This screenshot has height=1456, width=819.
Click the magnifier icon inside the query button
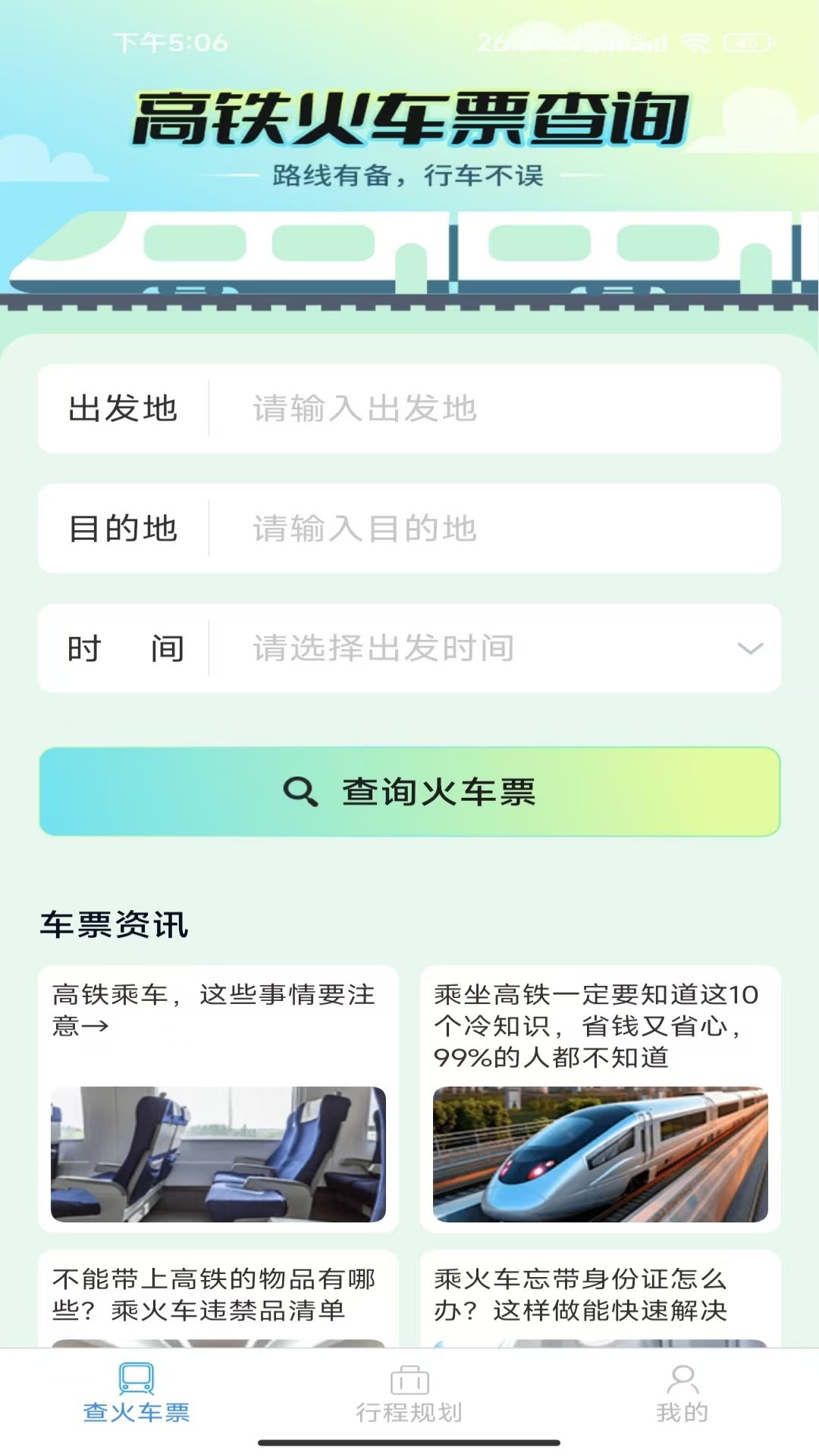click(300, 791)
